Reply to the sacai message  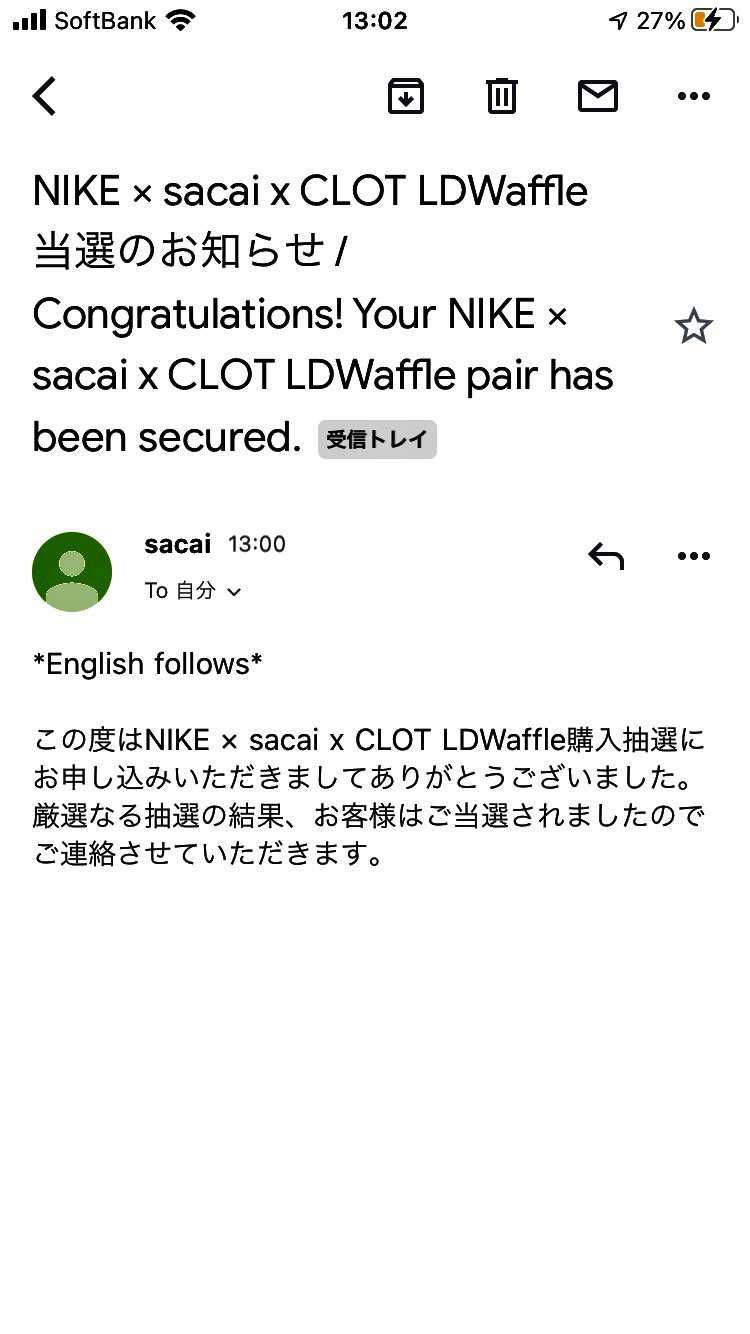tap(606, 555)
